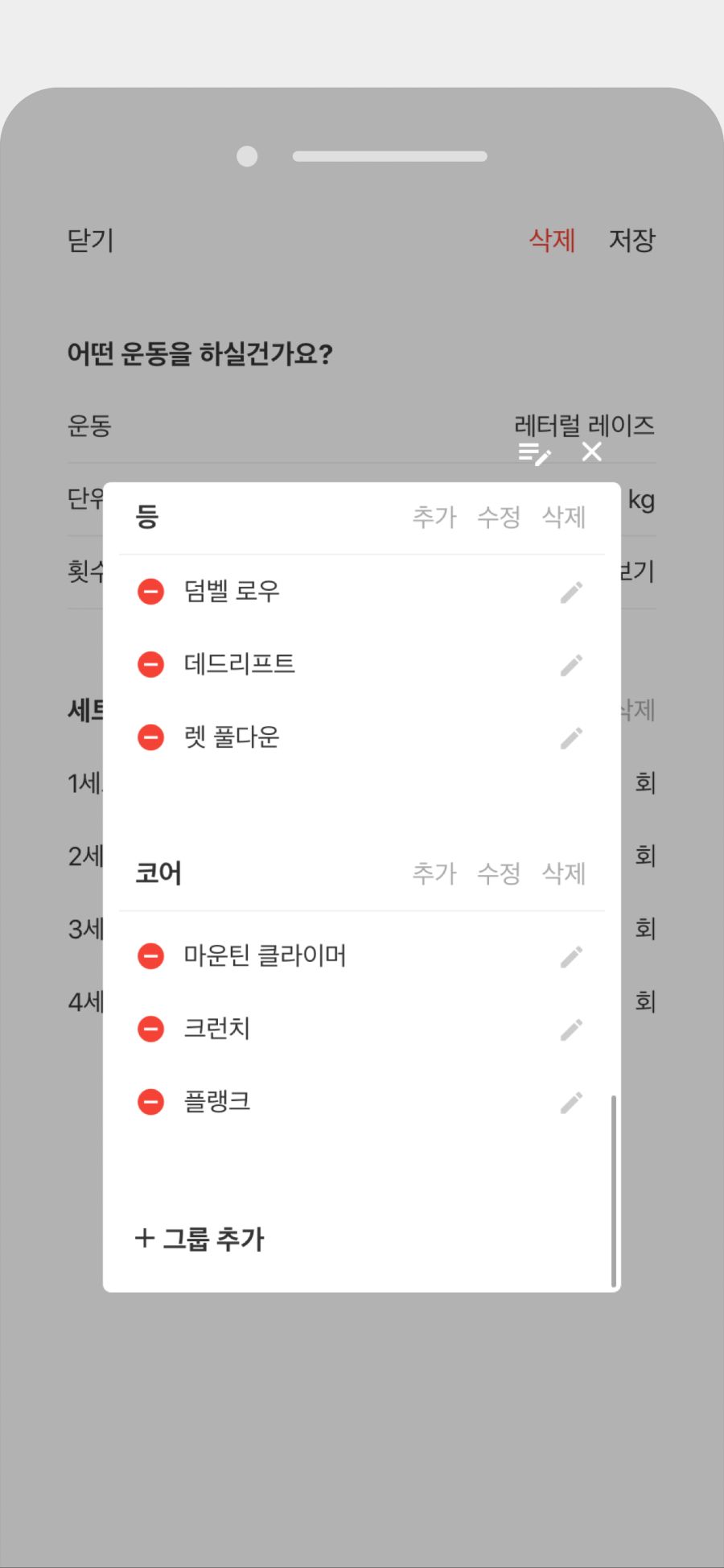Select the pencil edit icon for 마운틴 클라이머
724x1568 pixels.
click(x=570, y=956)
